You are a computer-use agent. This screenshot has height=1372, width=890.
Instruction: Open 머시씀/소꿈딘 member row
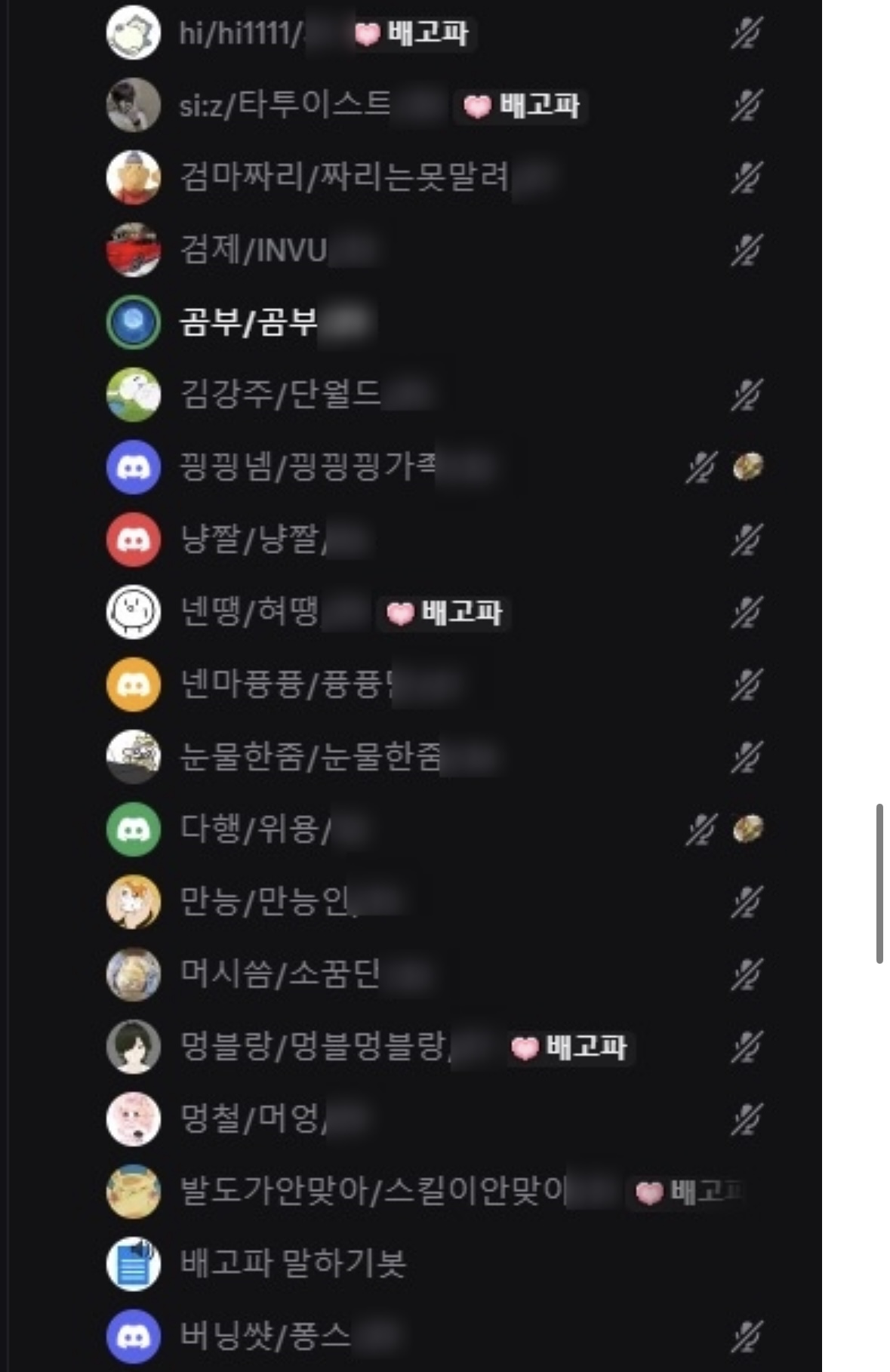pyautogui.click(x=281, y=974)
